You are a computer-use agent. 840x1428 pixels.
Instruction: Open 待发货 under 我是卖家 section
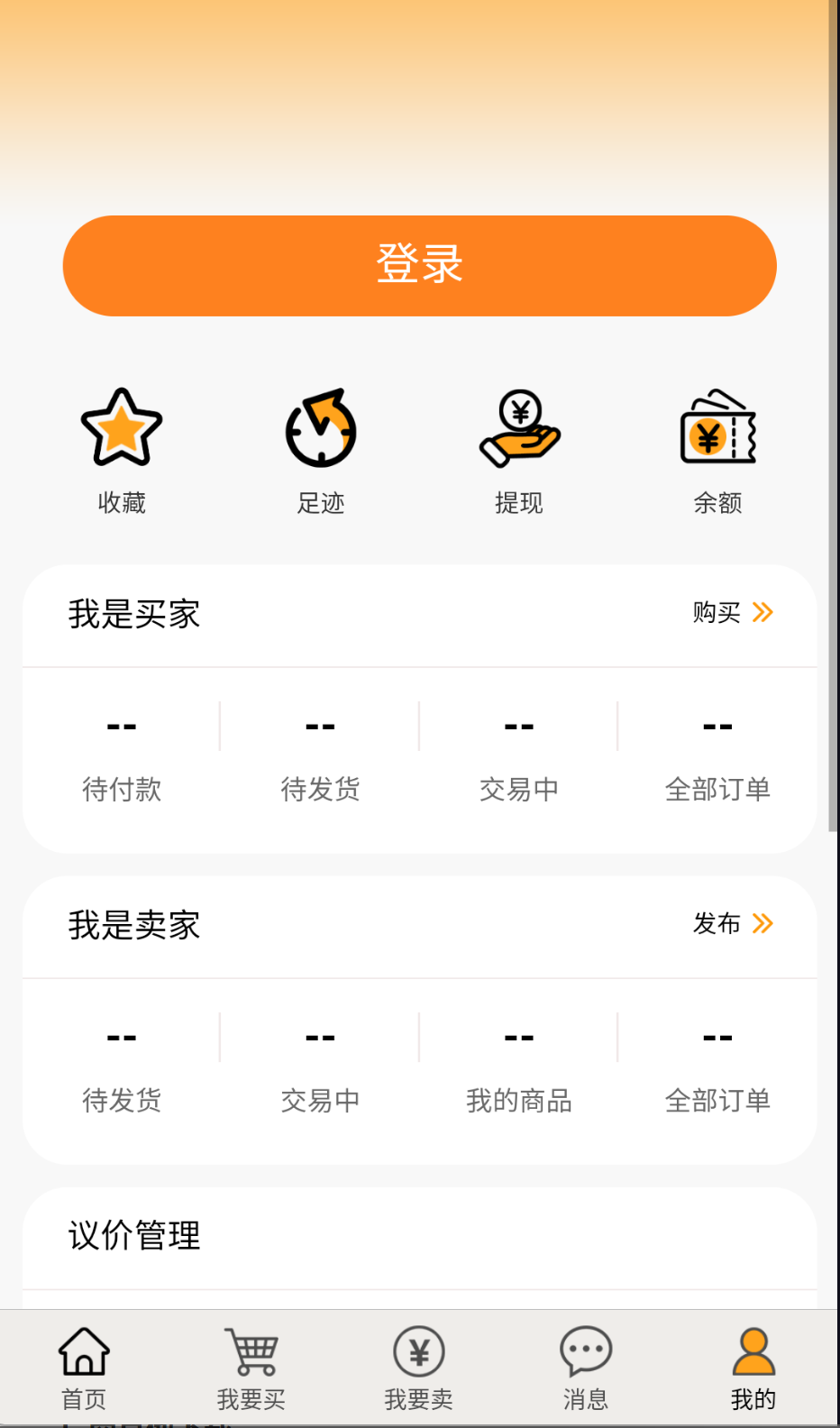[x=121, y=1068]
